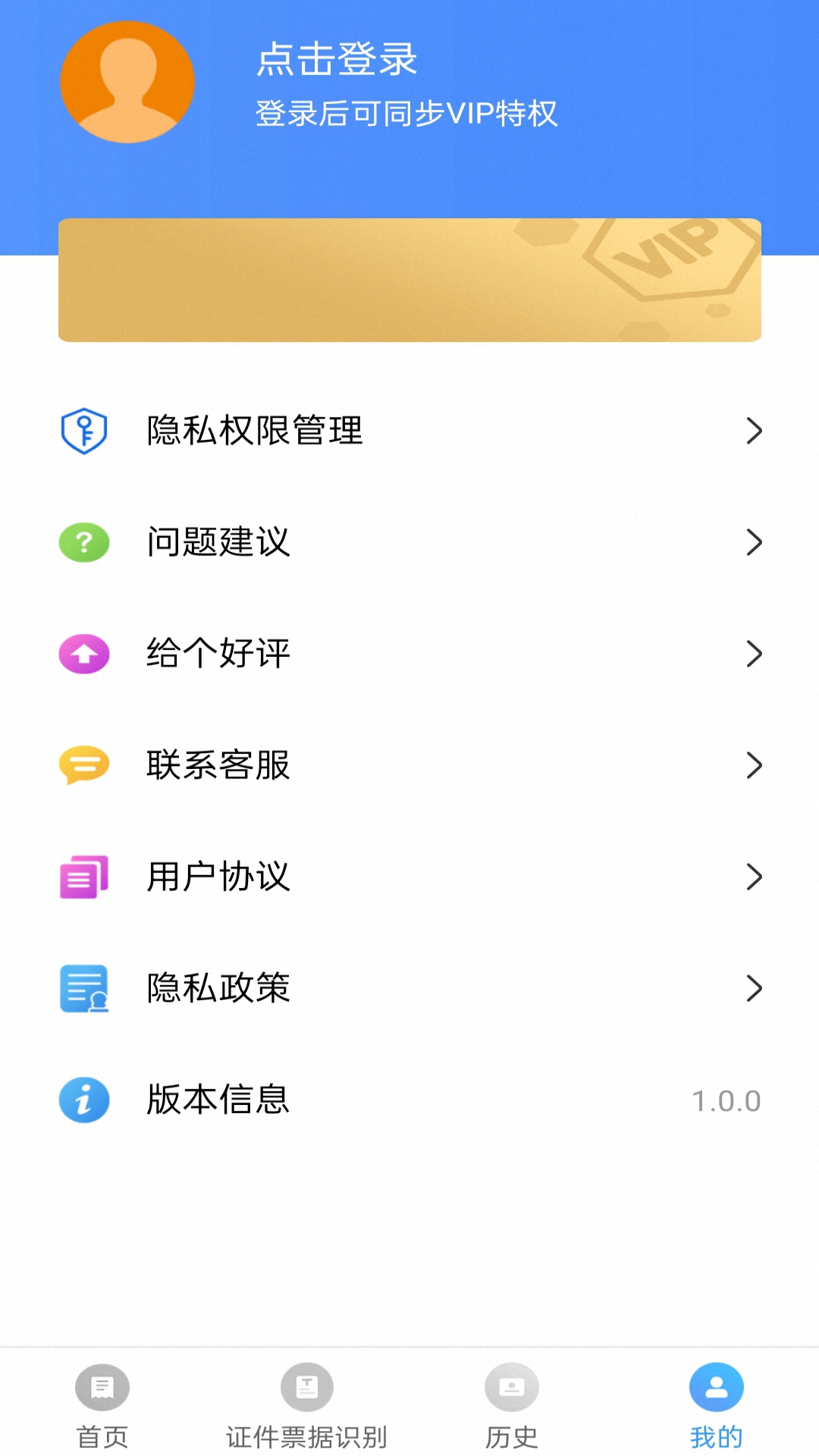Click the 历史 ID card icon in bottom bar
819x1456 pixels.
click(512, 1386)
